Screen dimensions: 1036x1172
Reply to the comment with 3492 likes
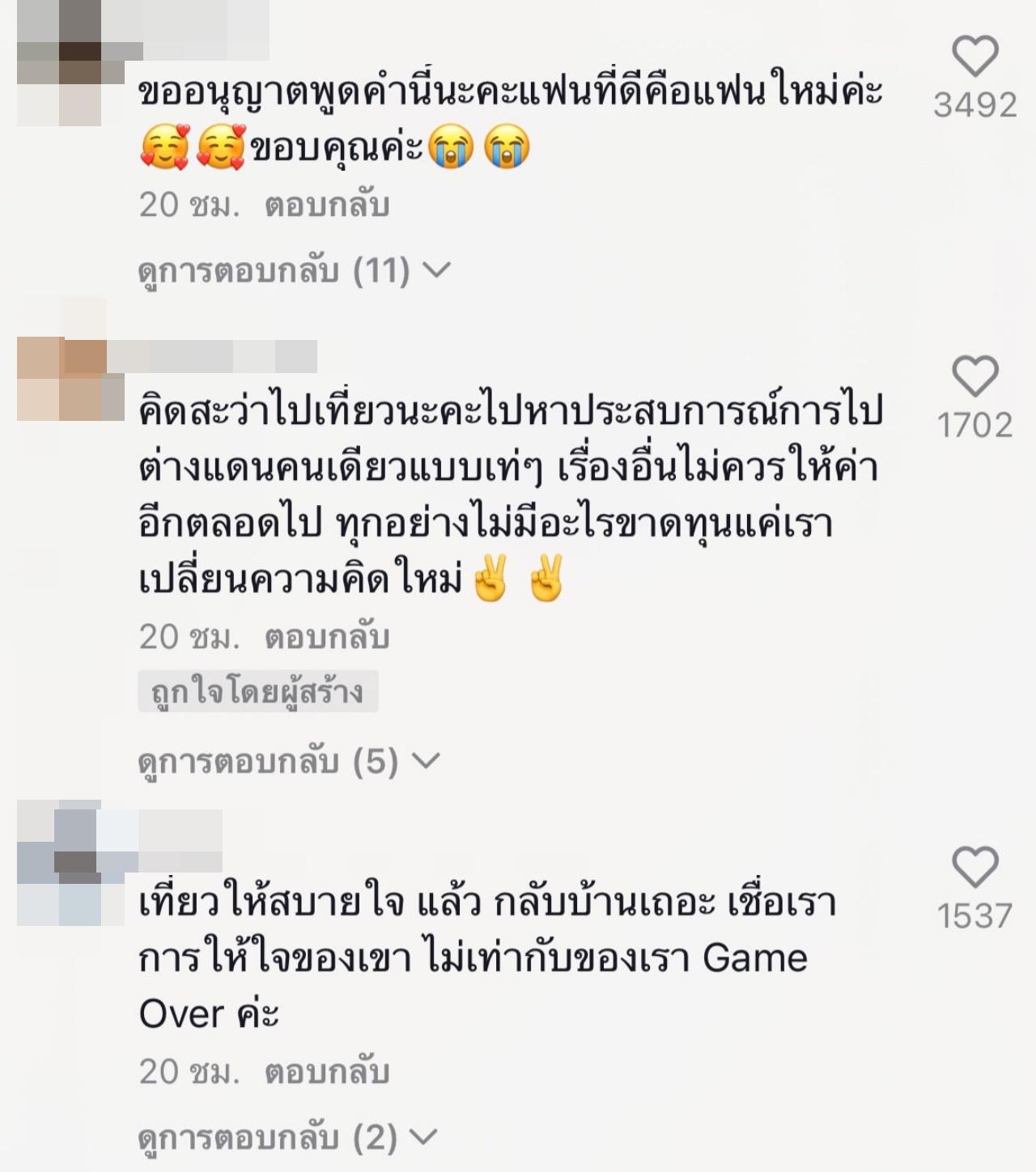(327, 206)
